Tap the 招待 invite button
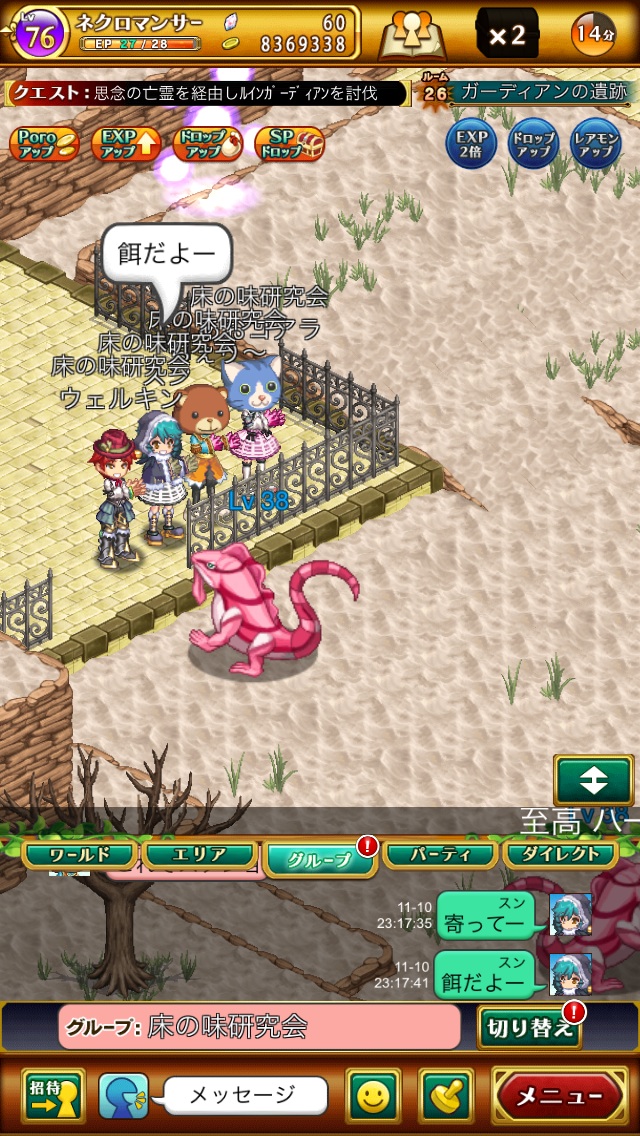The width and height of the screenshot is (640, 1136). click(x=53, y=1096)
